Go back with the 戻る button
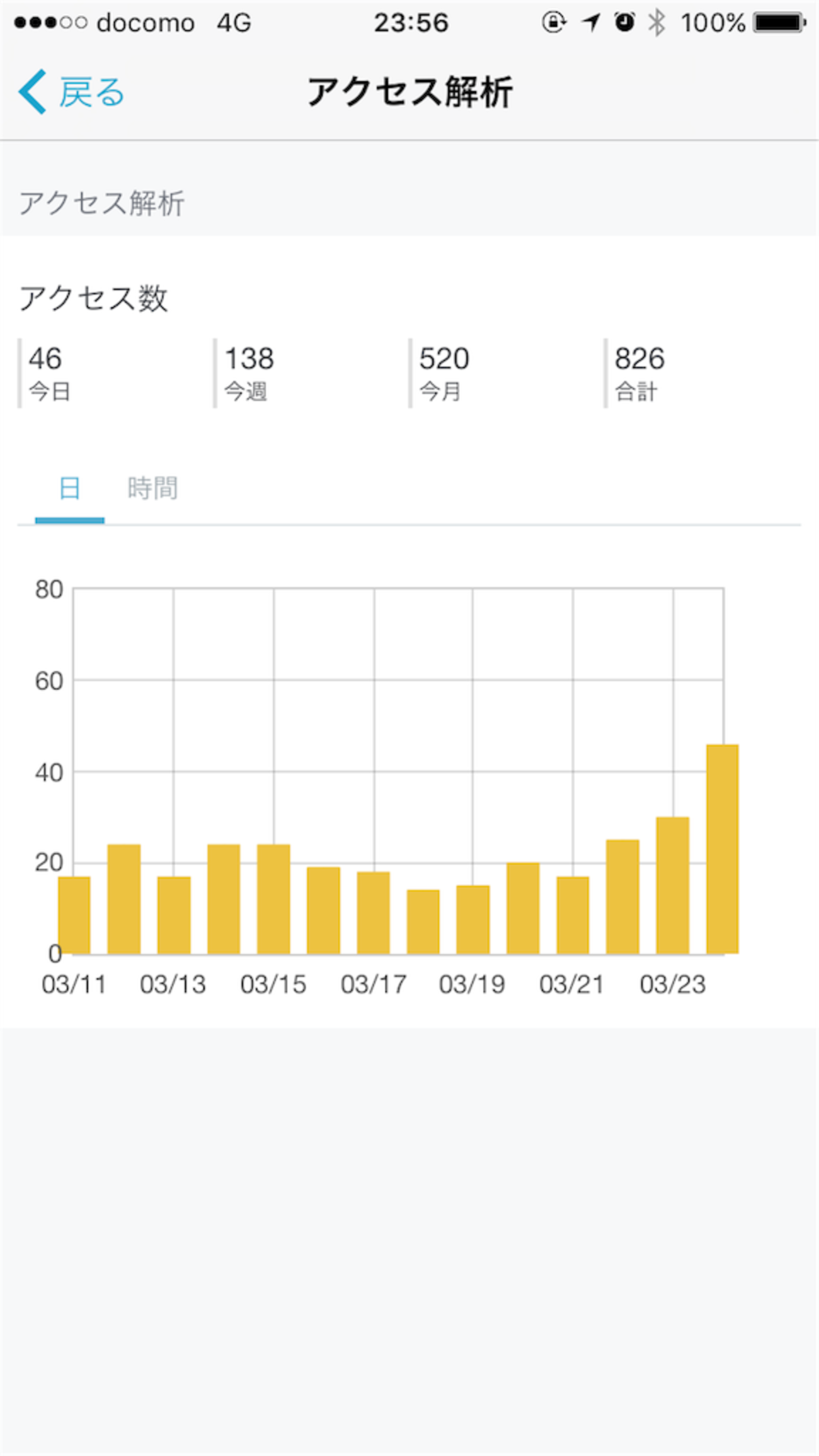The width and height of the screenshot is (819, 1456). [x=72, y=92]
